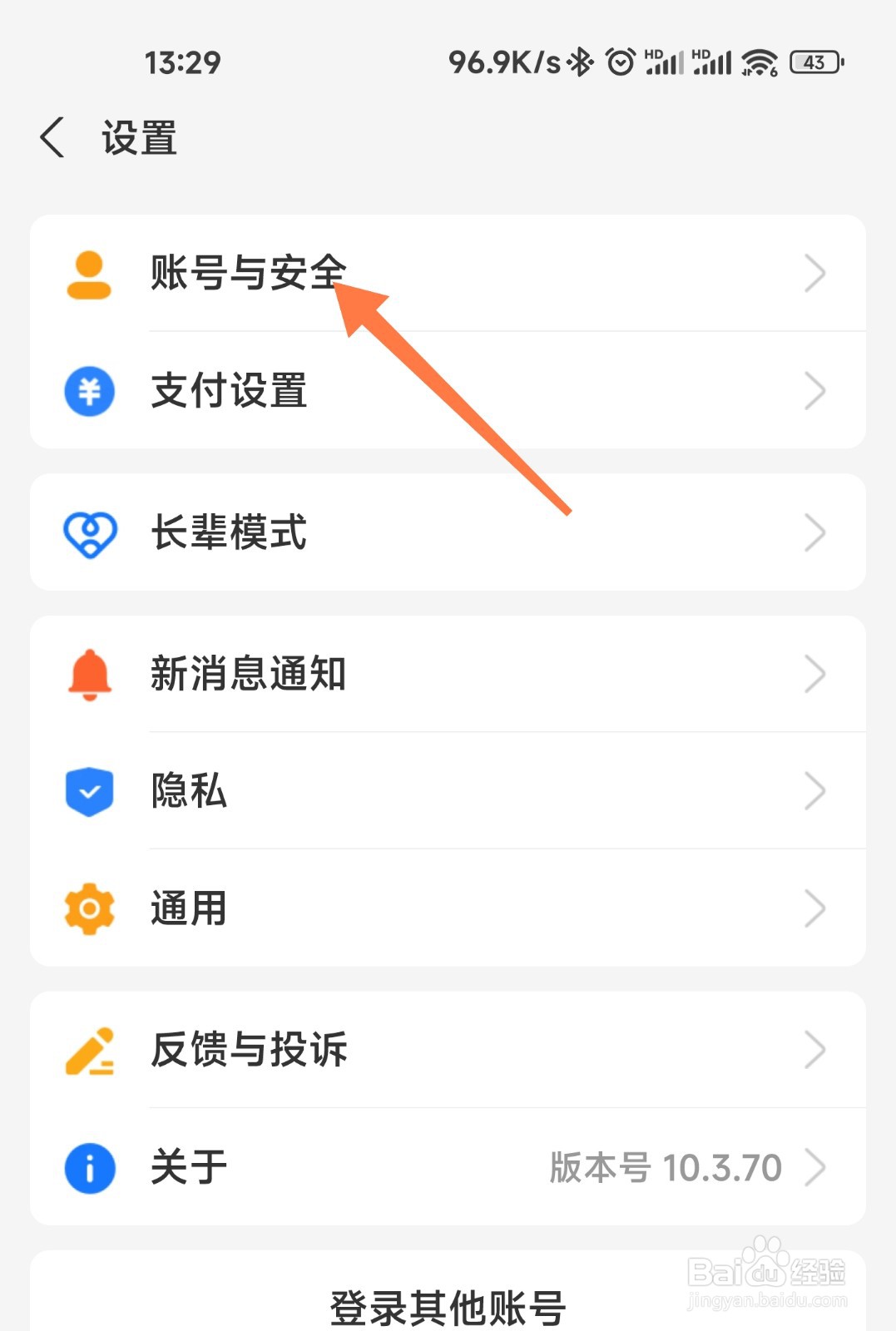Image resolution: width=896 pixels, height=1331 pixels.
Task: Tap the back arrow next to 设置
Action: tap(52, 139)
